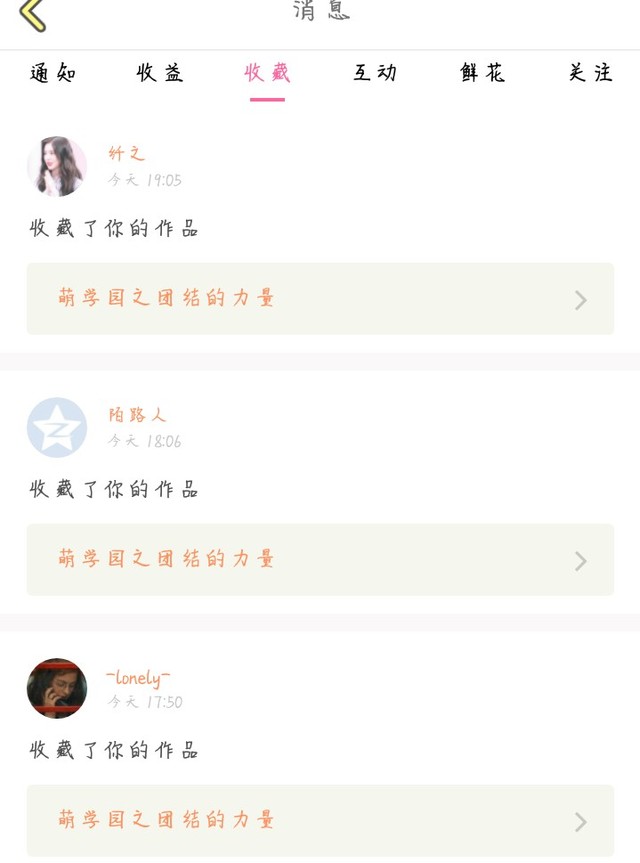Open the work card collected at 19:05
Screen dimensions: 640x863
pyautogui.click(x=320, y=299)
